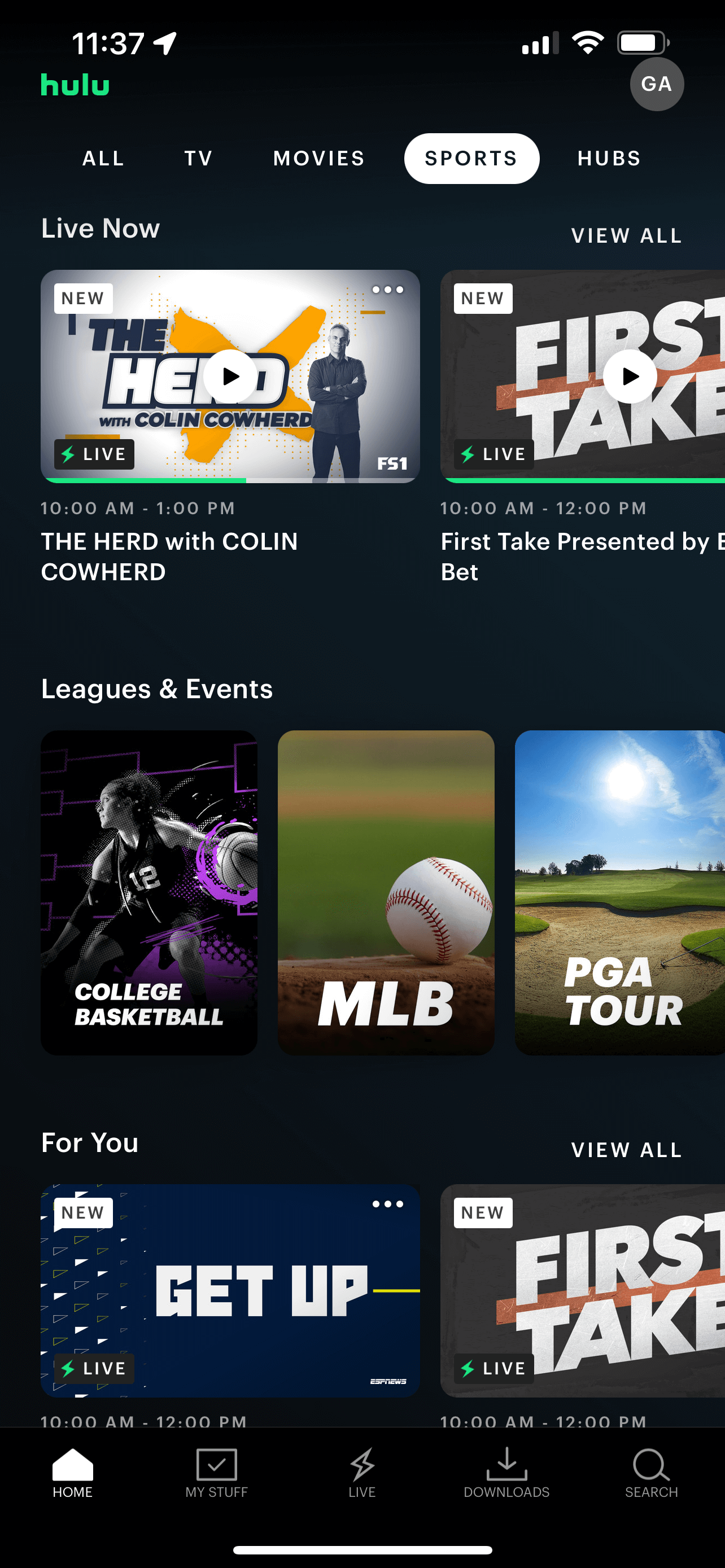Viewport: 725px width, 1568px height.
Task: Click VIEW ALL next to Live Now
Action: [626, 235]
